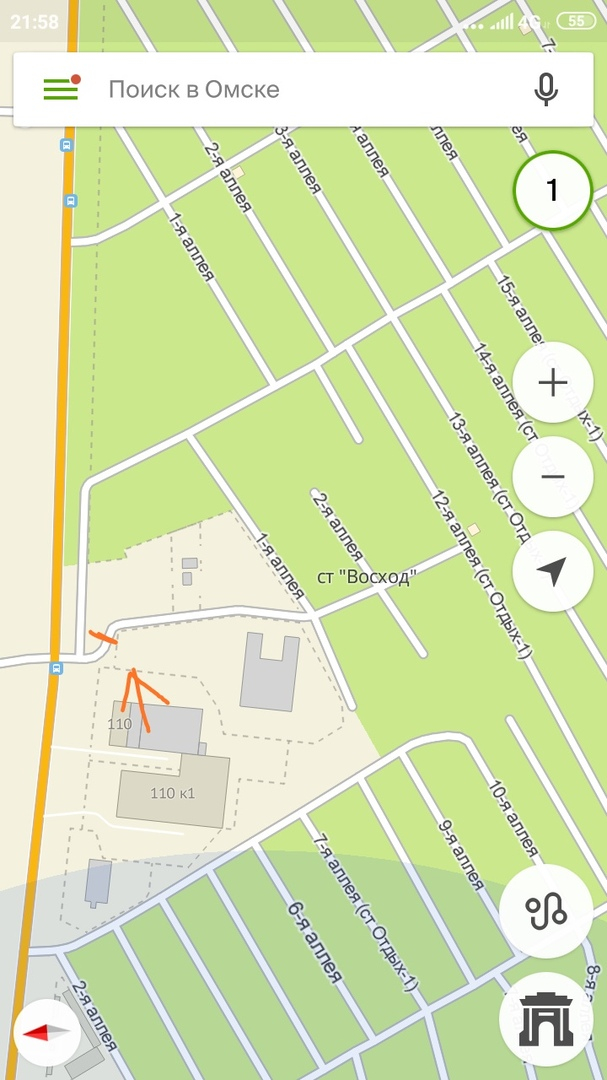
Task: Open the route building button
Action: coord(546,911)
